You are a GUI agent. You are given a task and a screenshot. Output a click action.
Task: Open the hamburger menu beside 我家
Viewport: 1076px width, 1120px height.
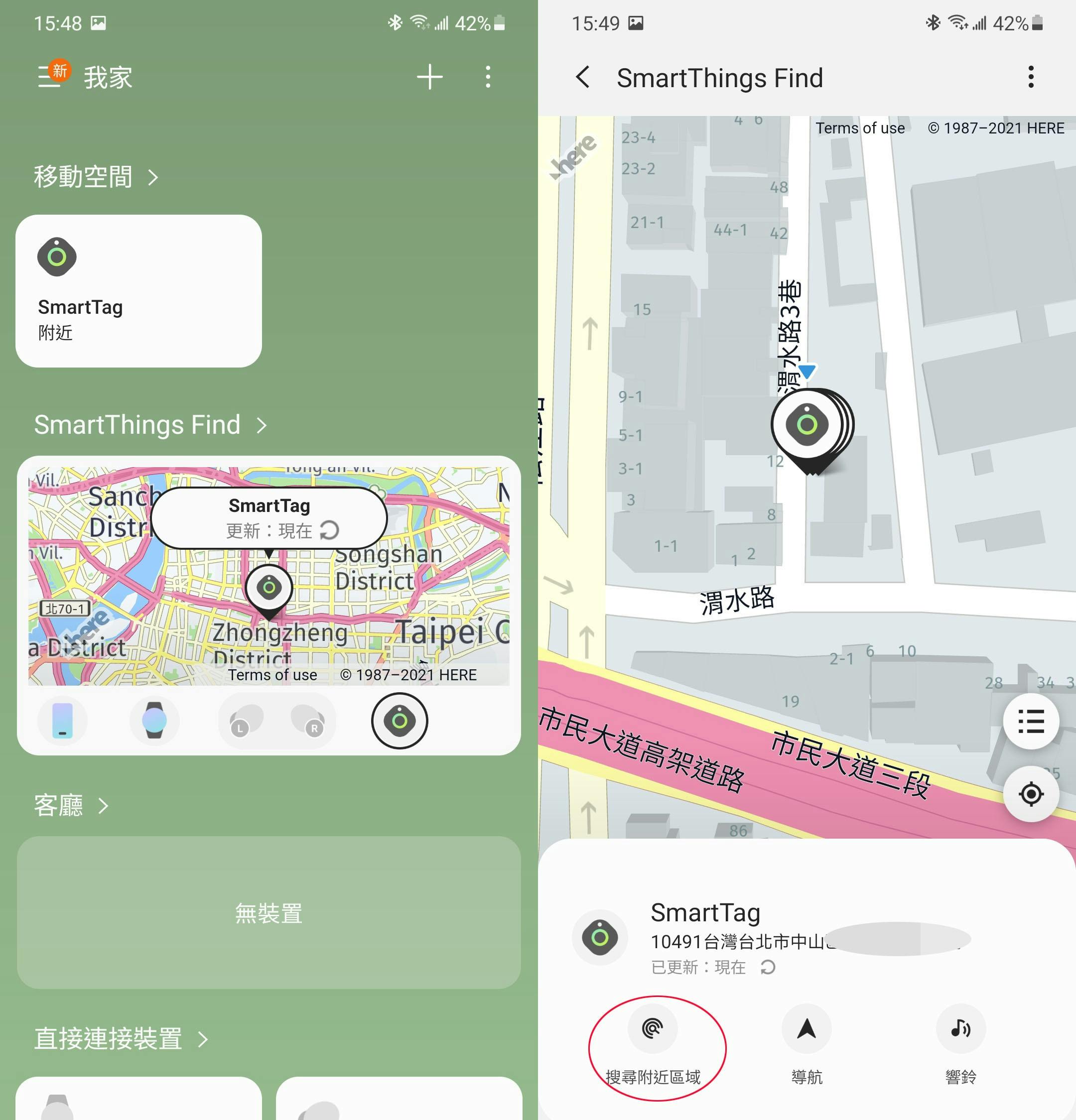pyautogui.click(x=49, y=77)
